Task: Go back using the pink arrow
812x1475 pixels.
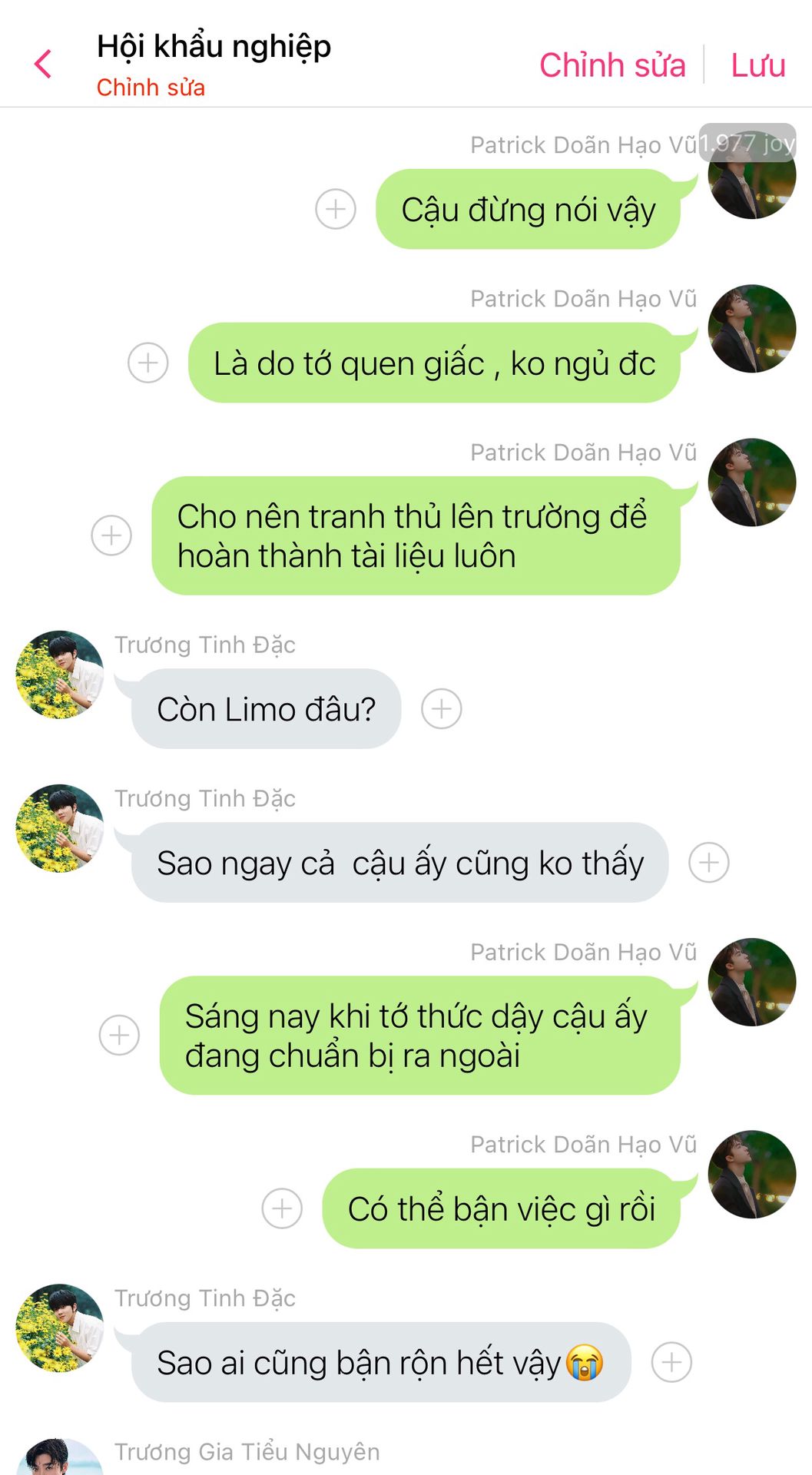Action: click(44, 65)
